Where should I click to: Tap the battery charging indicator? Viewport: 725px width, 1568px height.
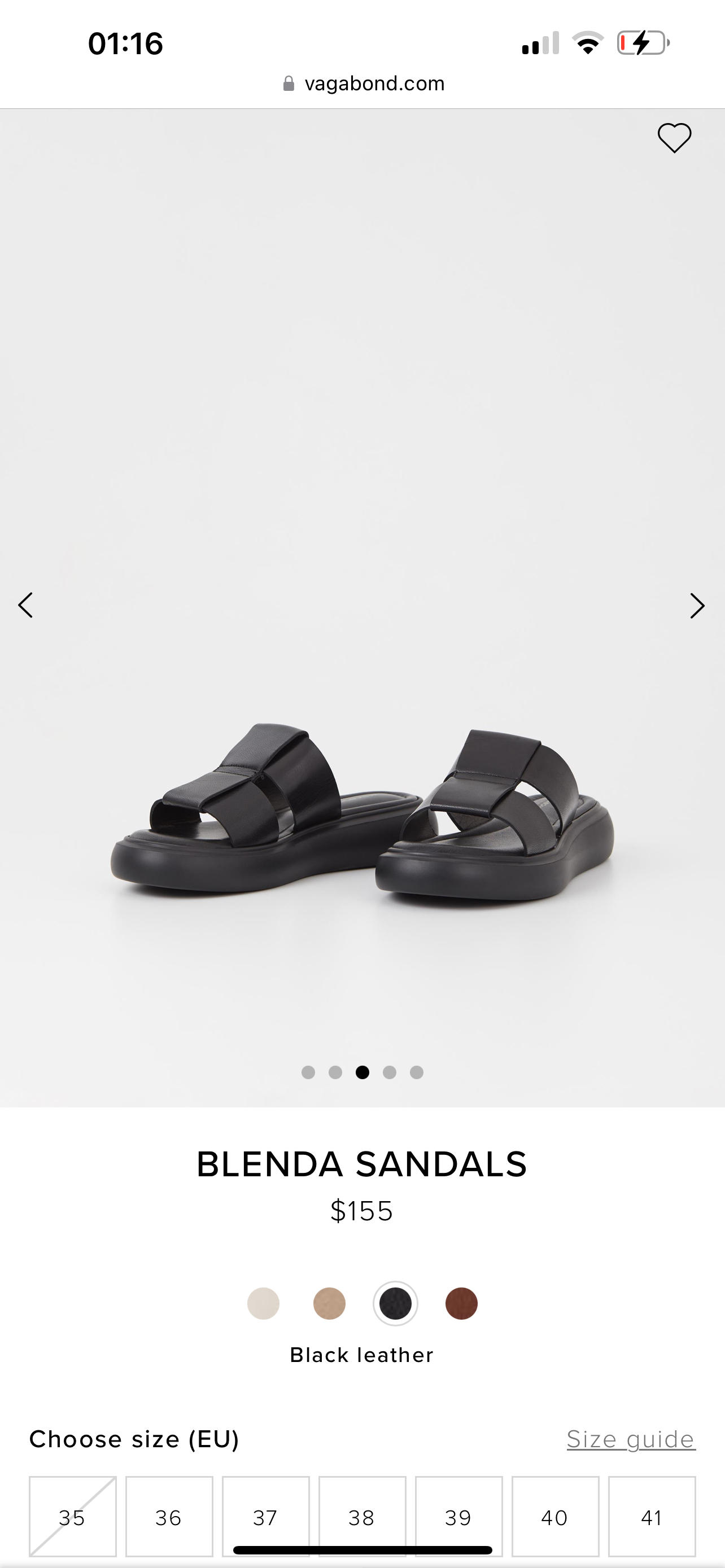click(x=642, y=42)
